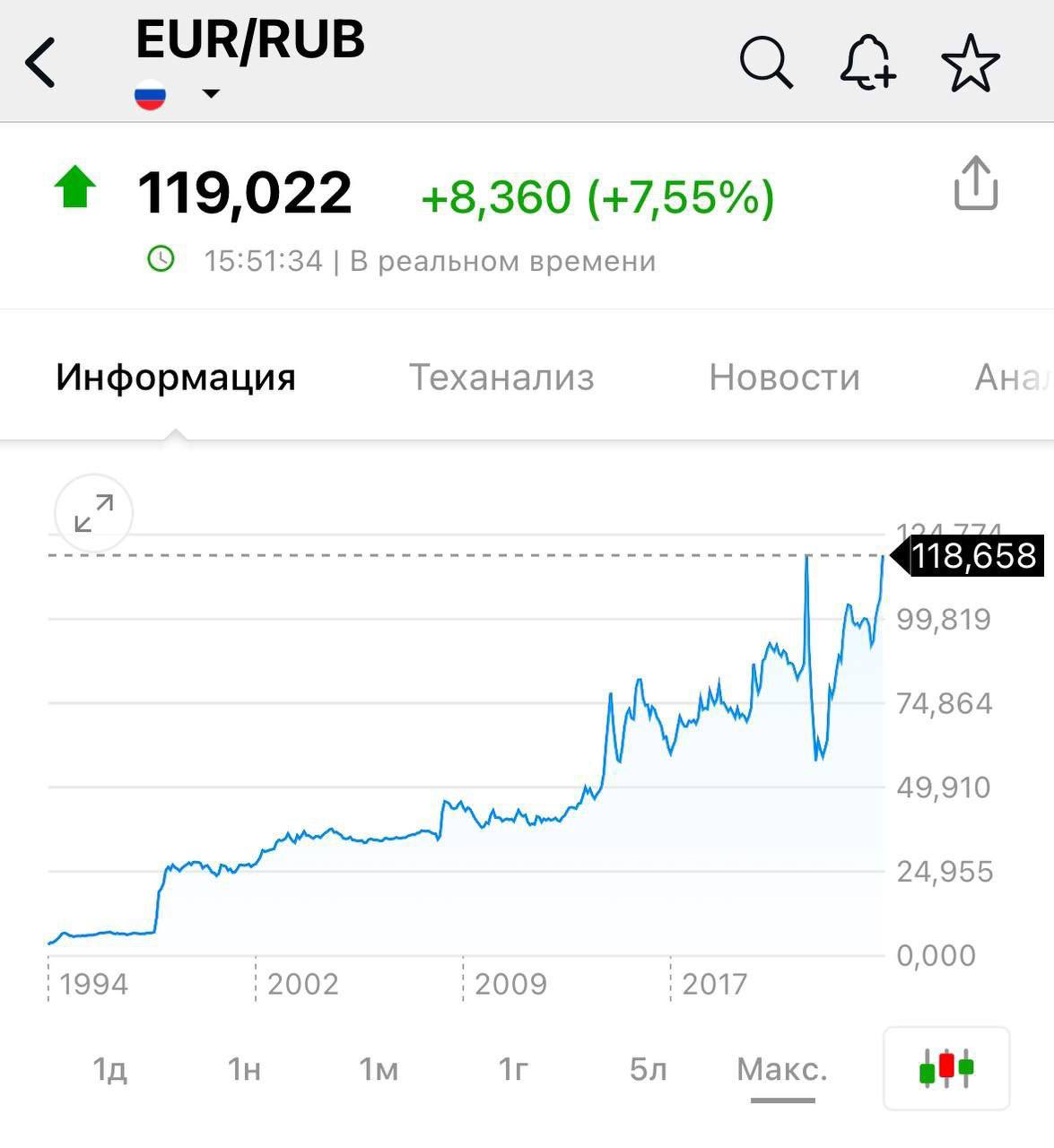Select the 1г chart range
The height and width of the screenshot is (1148, 1054).
513,1069
